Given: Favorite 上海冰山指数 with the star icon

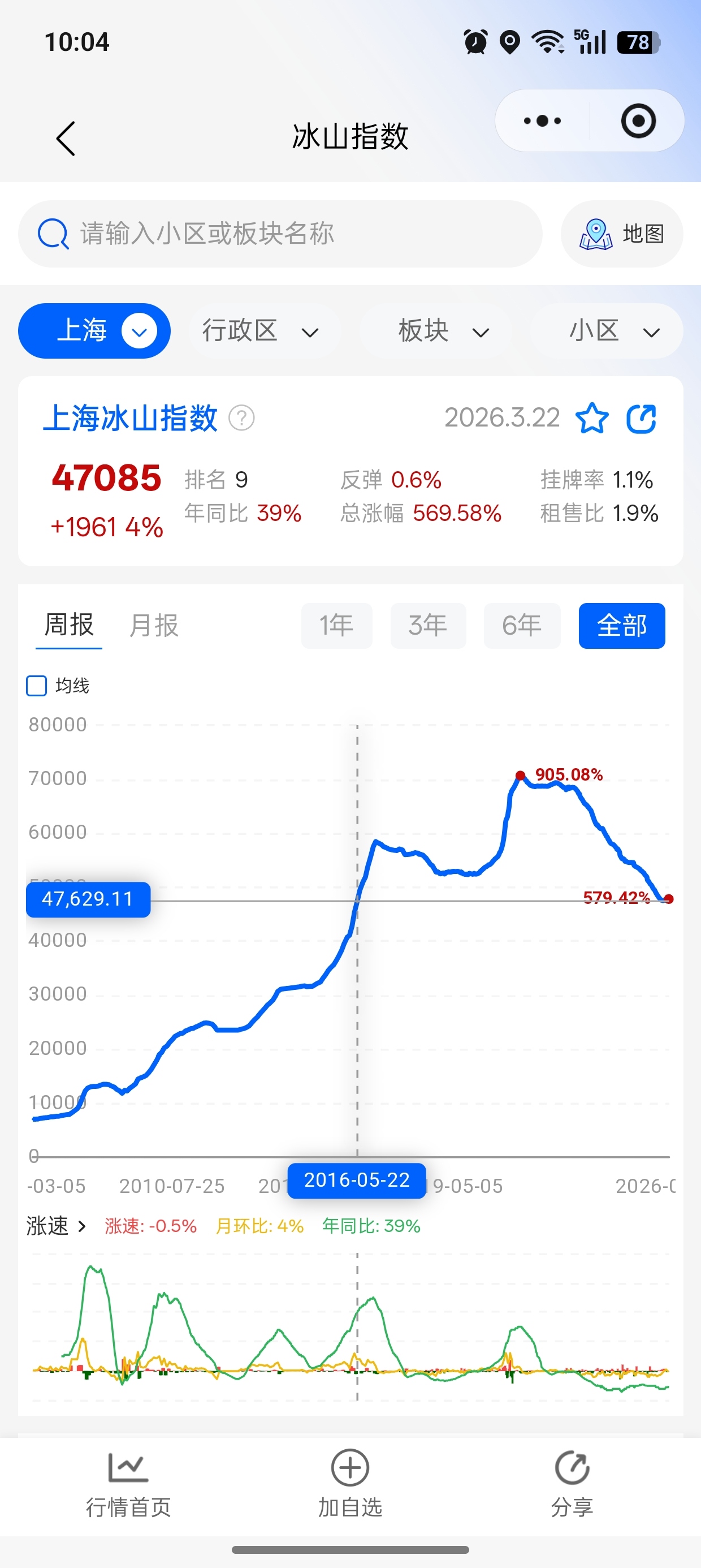Looking at the screenshot, I should point(591,419).
